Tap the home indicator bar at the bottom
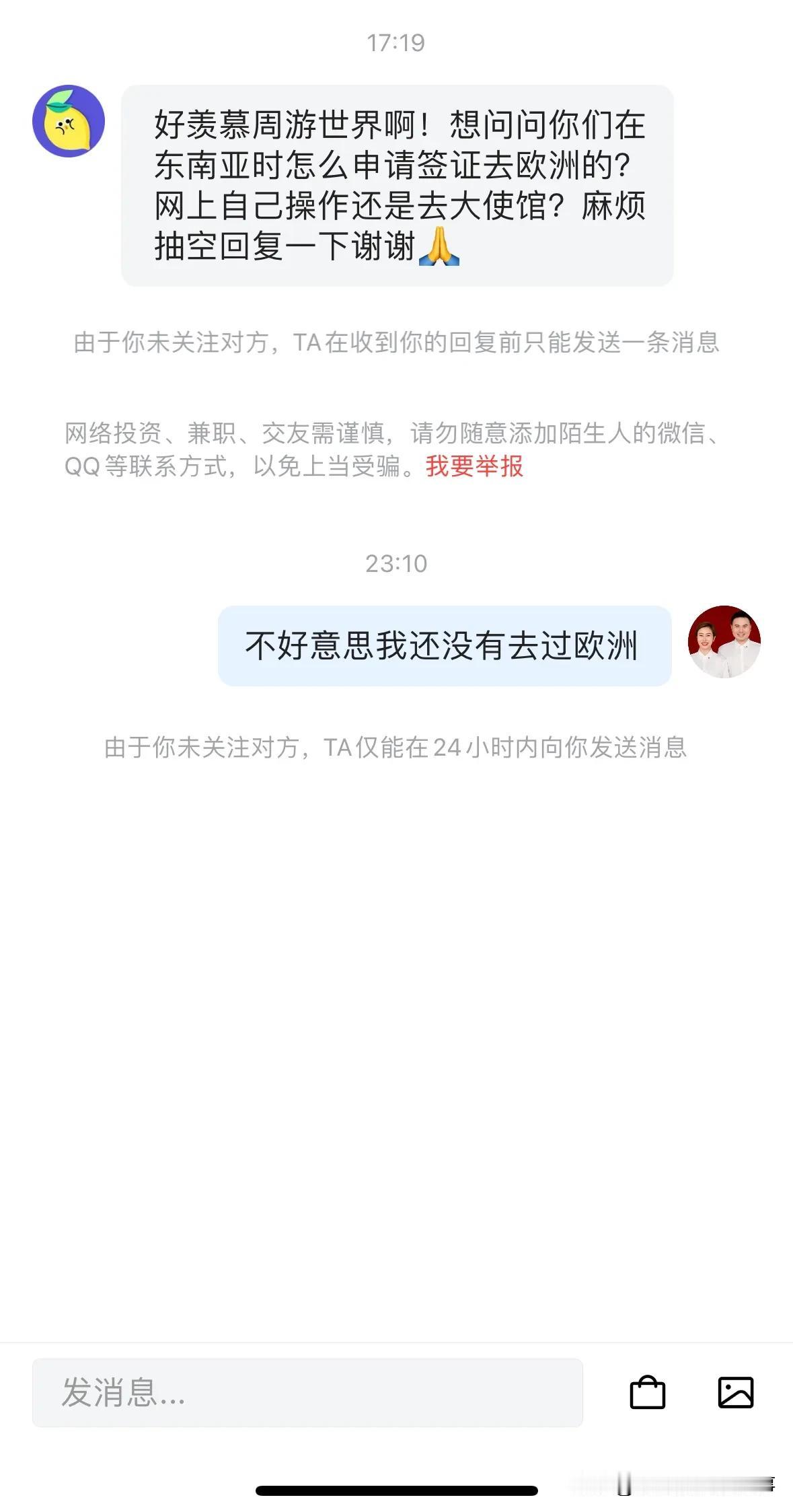 tap(396, 1491)
